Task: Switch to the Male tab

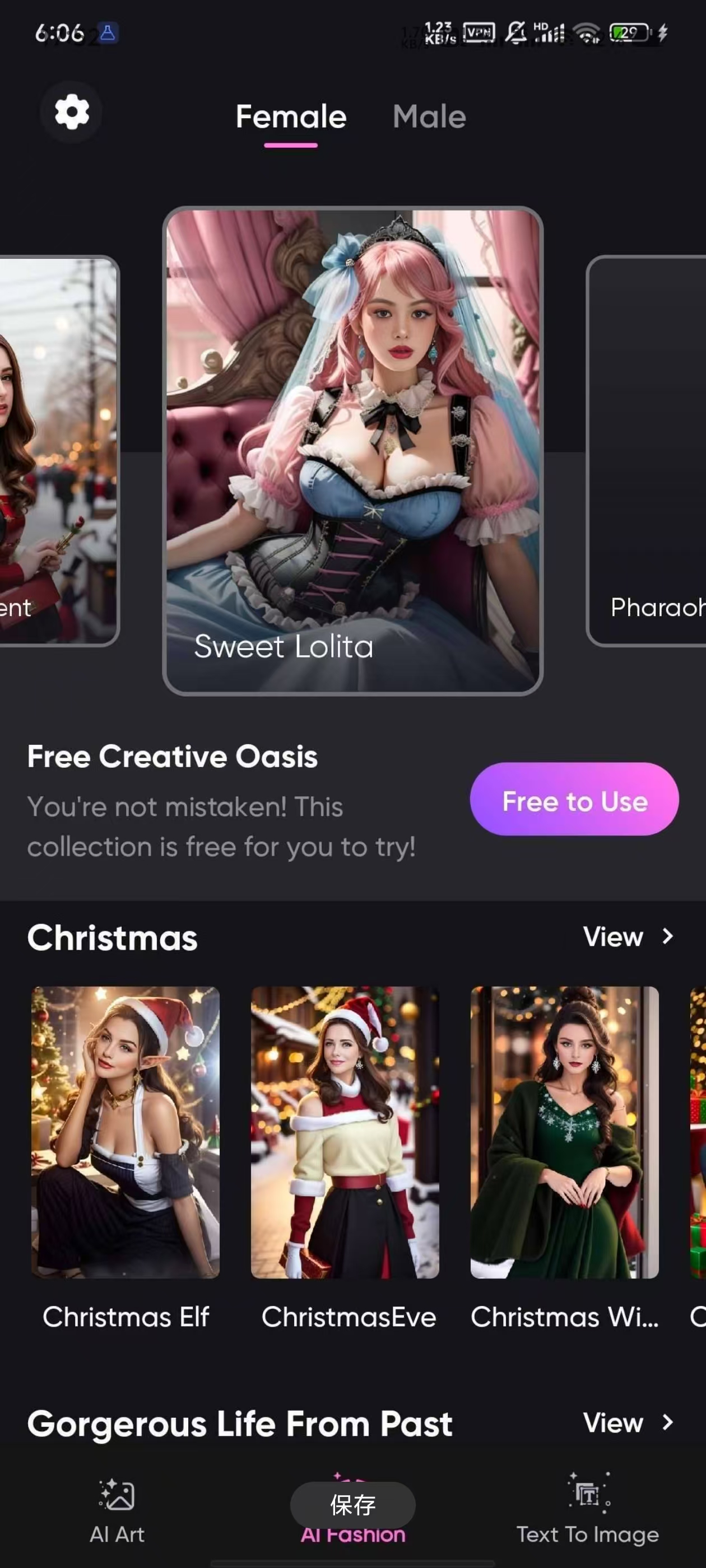Action: coord(429,117)
